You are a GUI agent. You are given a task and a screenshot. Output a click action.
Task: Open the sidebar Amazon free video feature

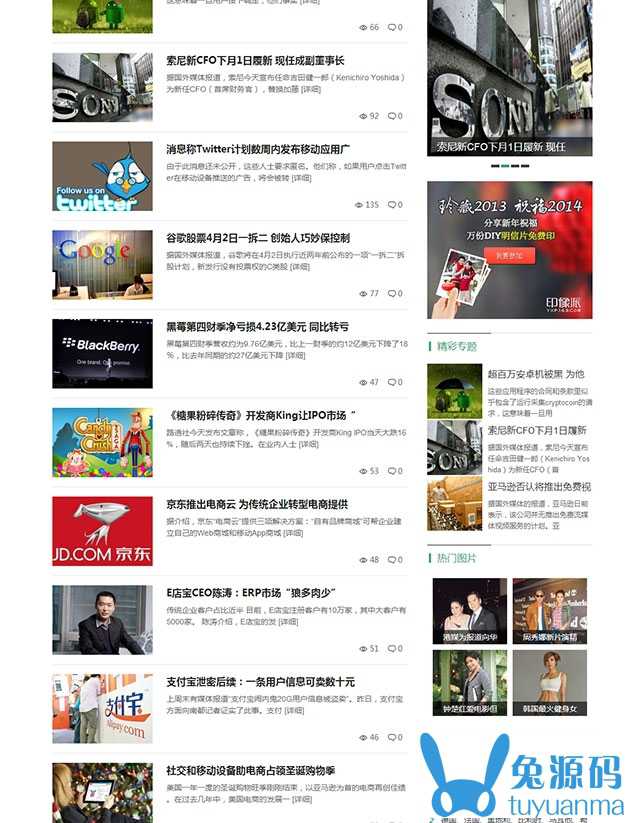tap(532, 486)
